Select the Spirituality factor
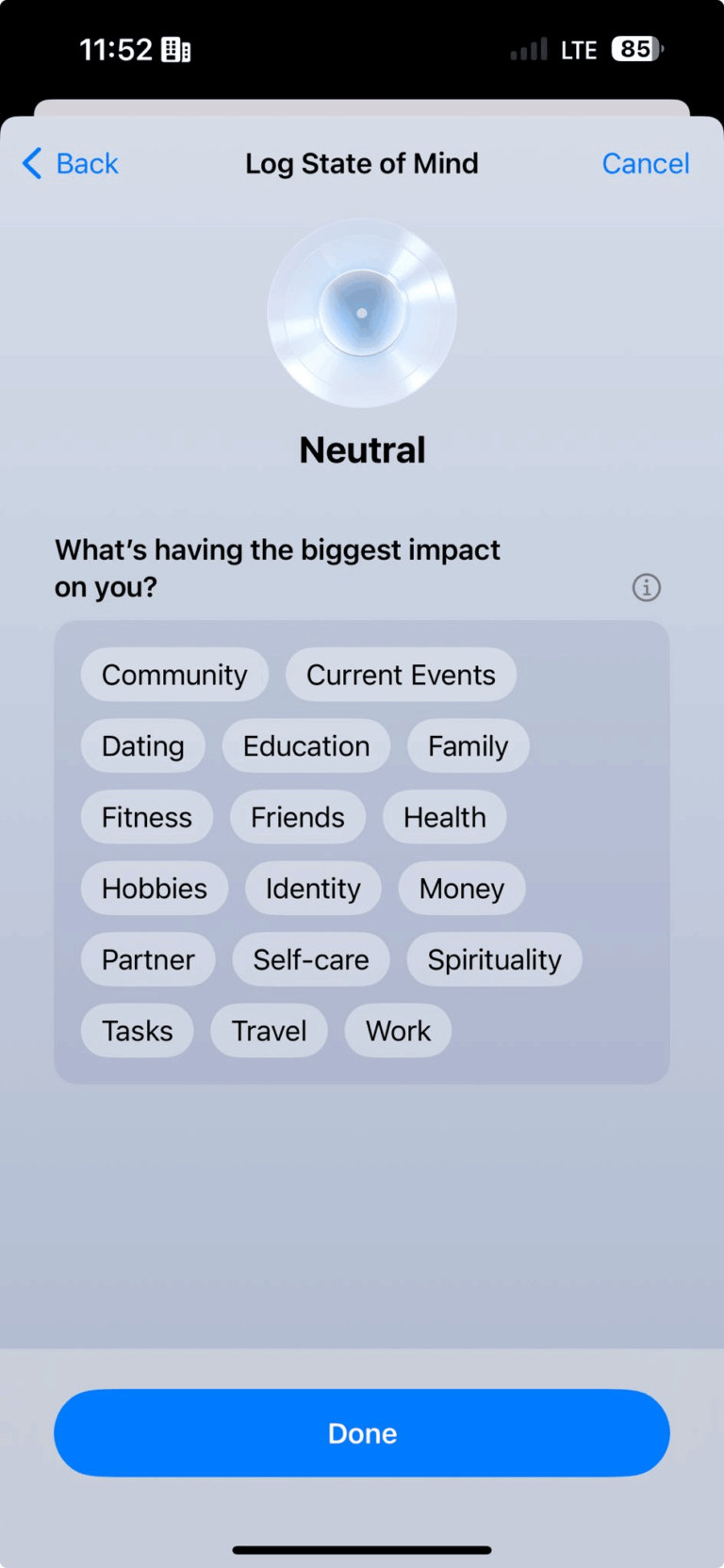This screenshot has width=724, height=1568. pyautogui.click(x=494, y=959)
